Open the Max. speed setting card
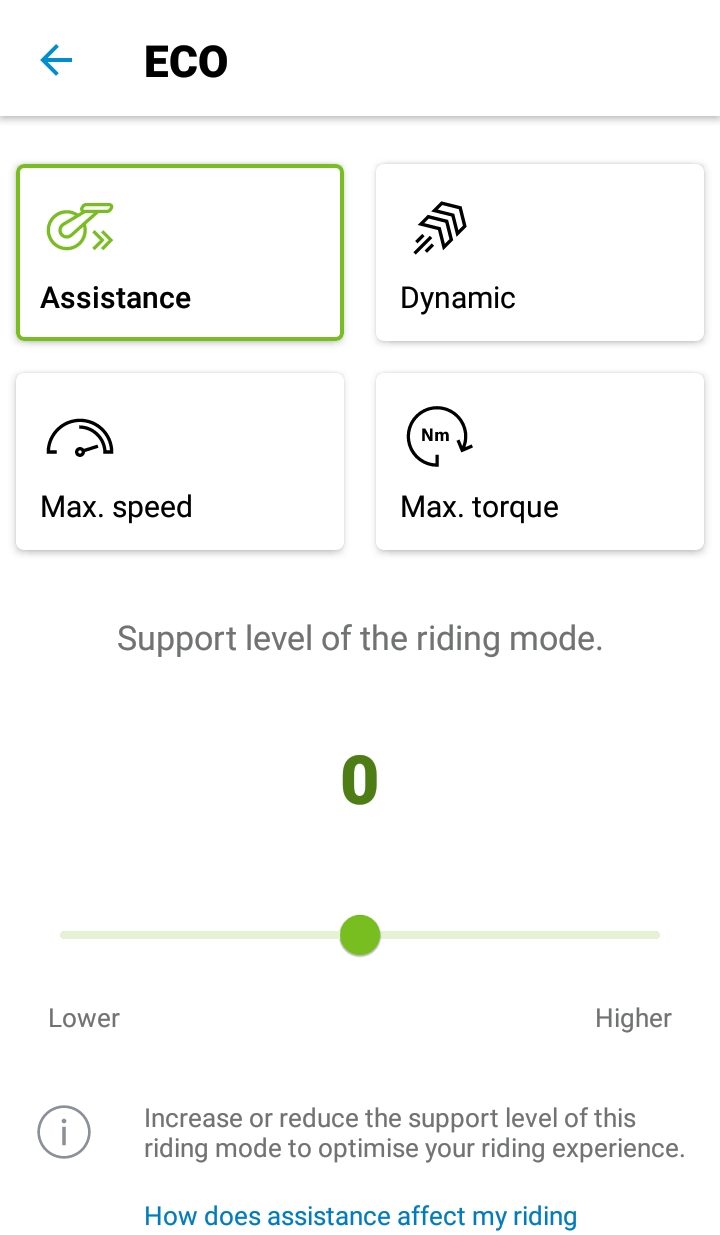 (180, 462)
